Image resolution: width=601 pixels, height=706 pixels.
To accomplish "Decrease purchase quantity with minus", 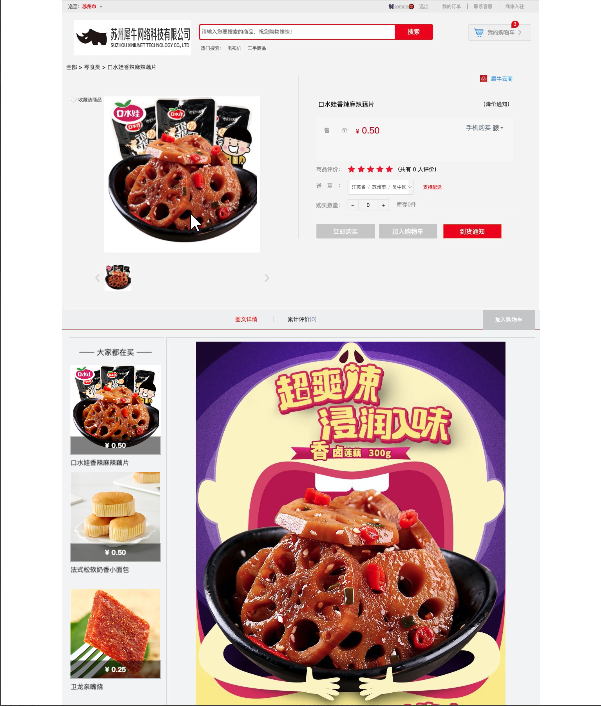I will click(353, 205).
